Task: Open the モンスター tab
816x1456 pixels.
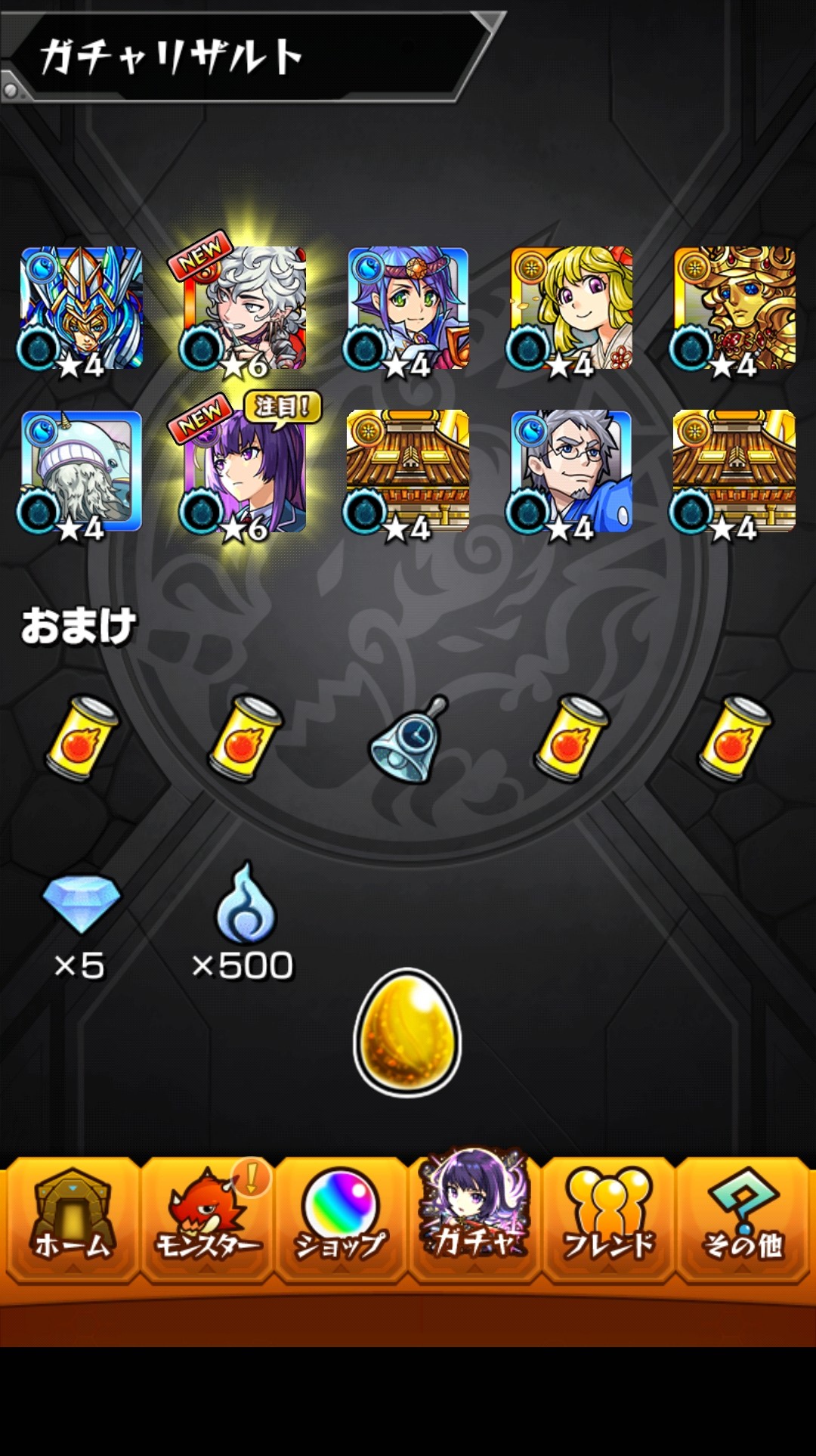Action: point(207,1219)
